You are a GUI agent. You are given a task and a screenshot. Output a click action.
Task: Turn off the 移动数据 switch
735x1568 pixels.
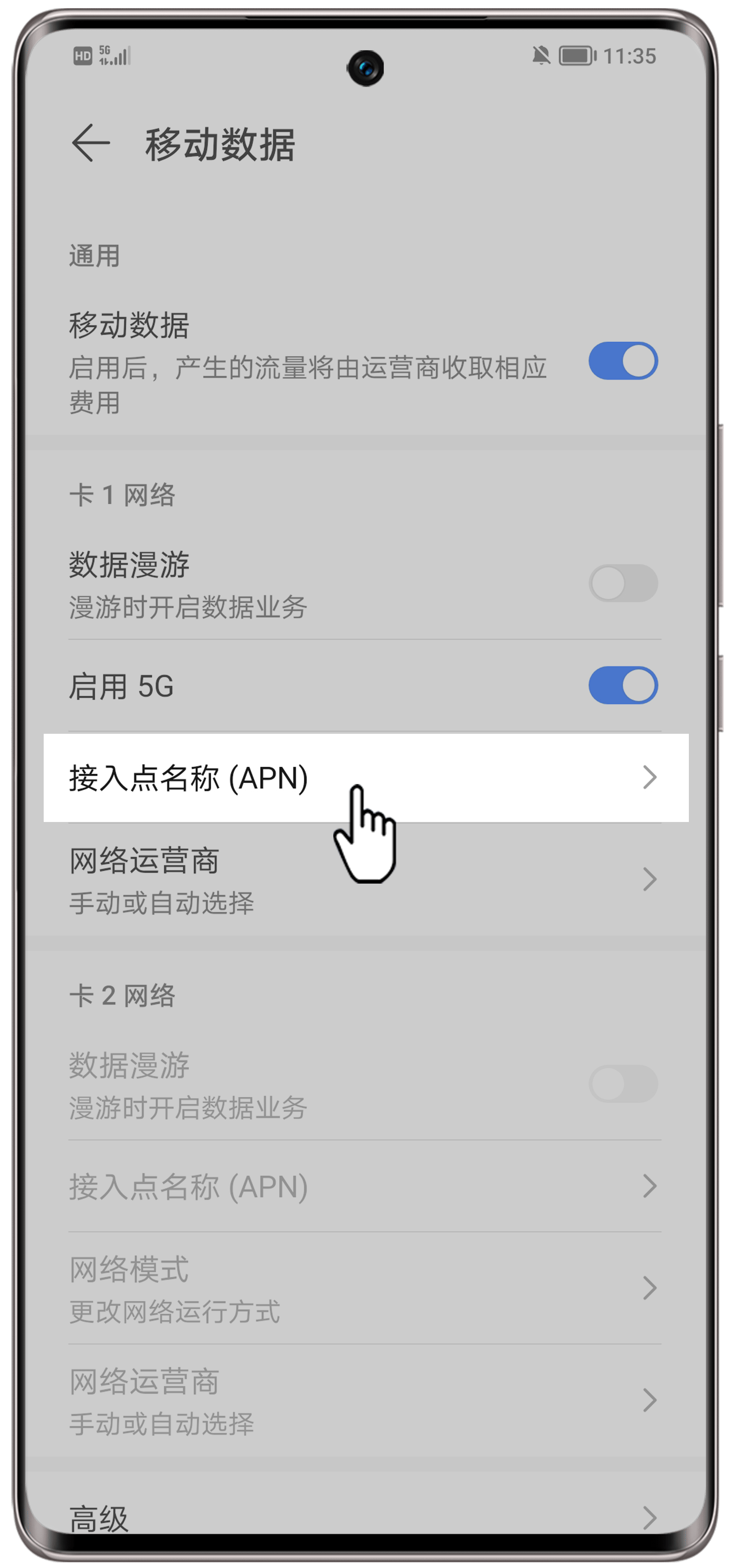(x=622, y=361)
